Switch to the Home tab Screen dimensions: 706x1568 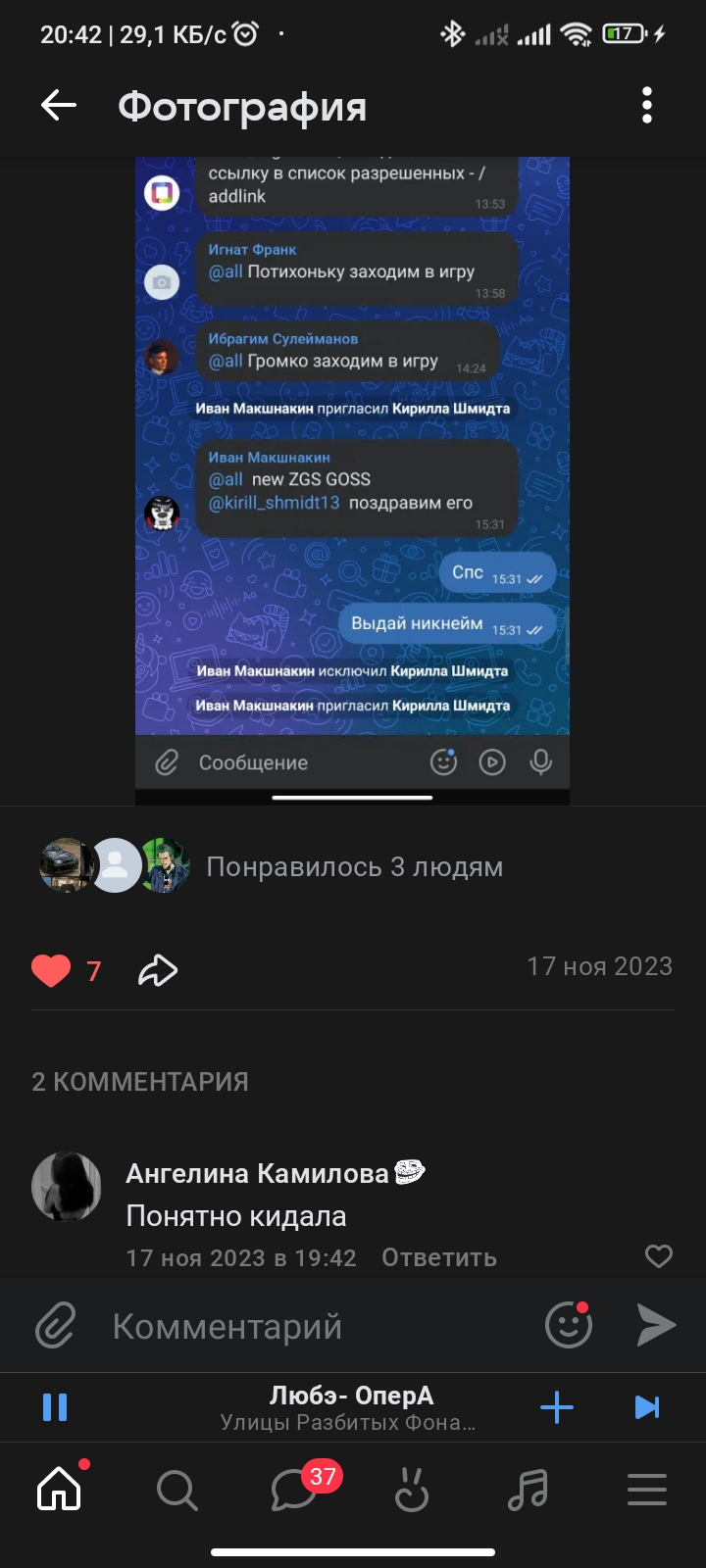59,1491
